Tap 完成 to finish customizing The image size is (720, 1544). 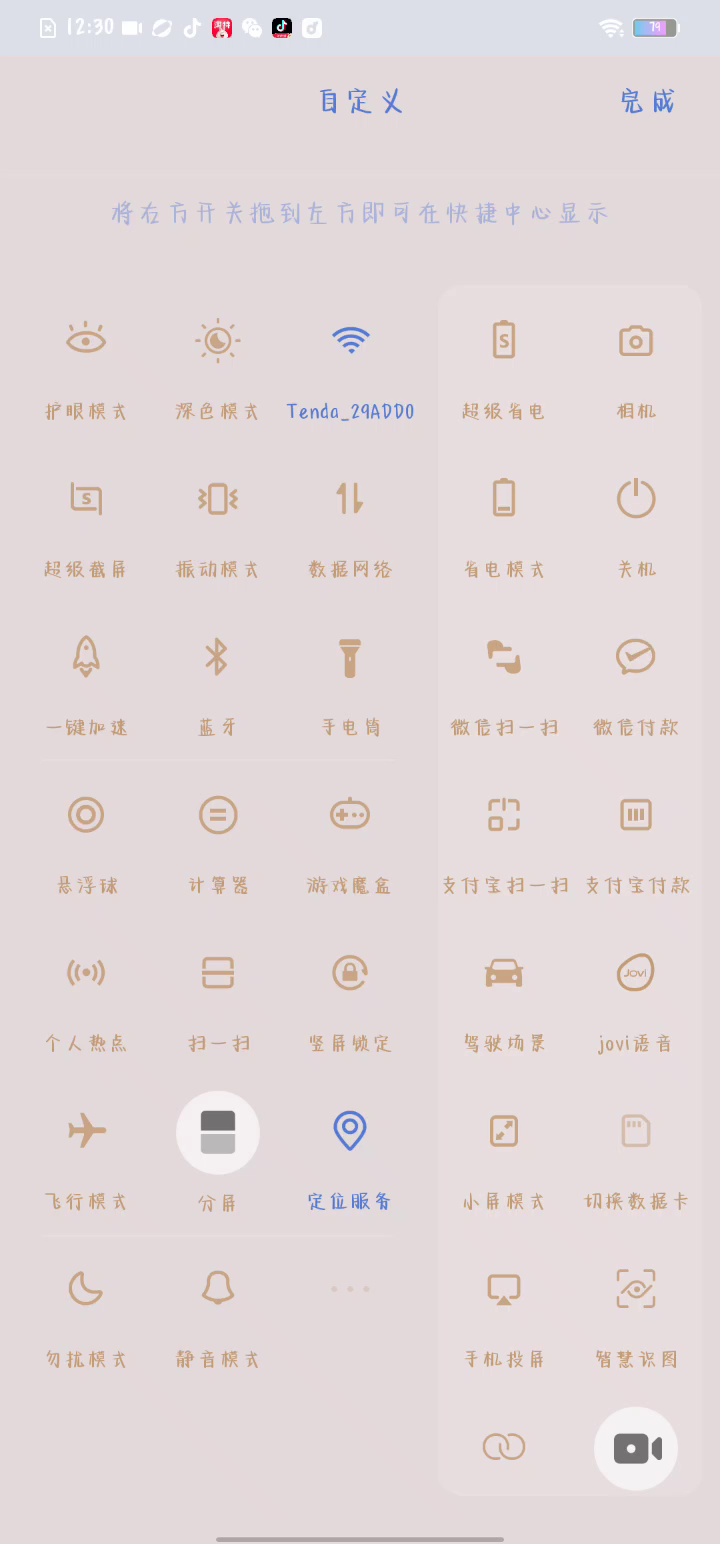pos(647,101)
